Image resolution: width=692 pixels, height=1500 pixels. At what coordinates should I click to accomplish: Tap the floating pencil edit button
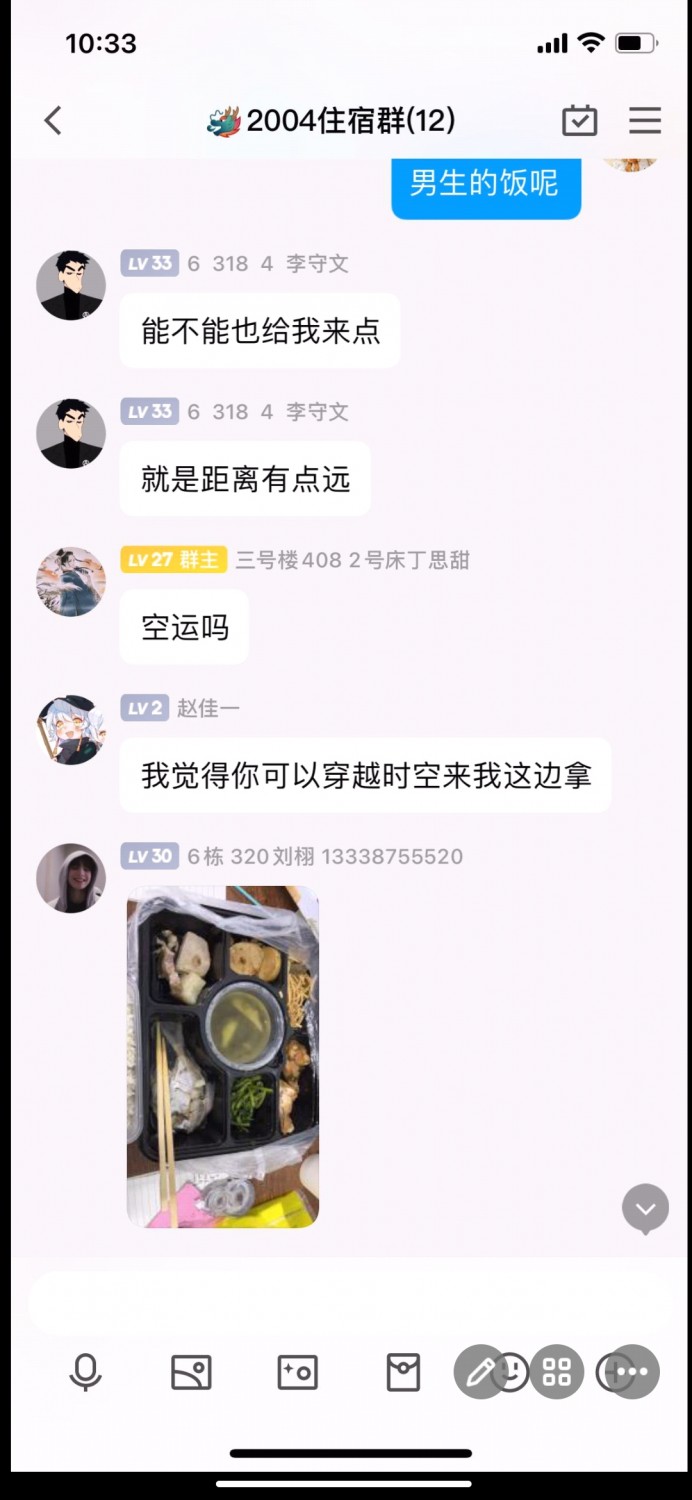click(481, 1372)
